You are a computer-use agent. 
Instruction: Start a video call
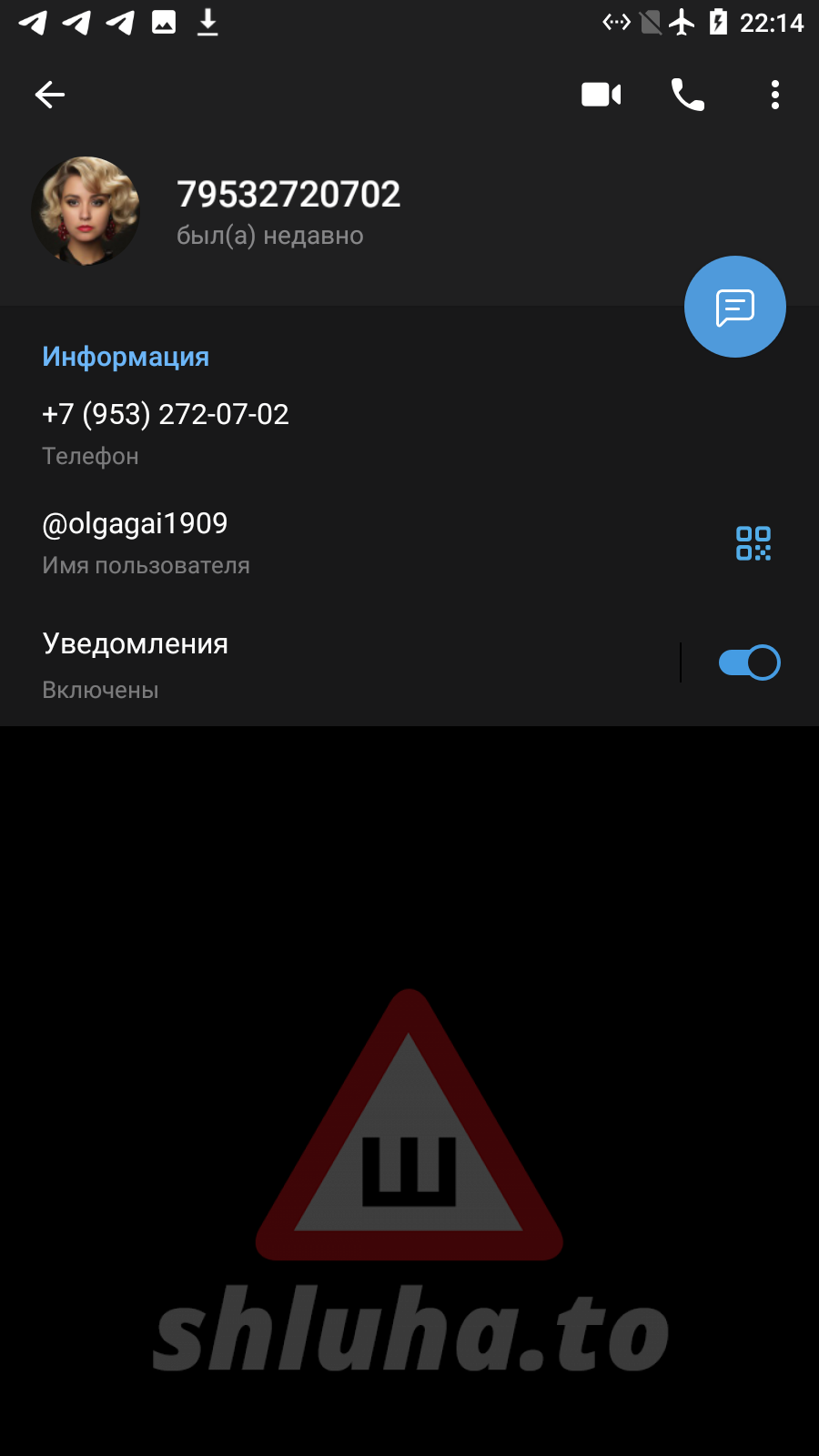(x=601, y=95)
